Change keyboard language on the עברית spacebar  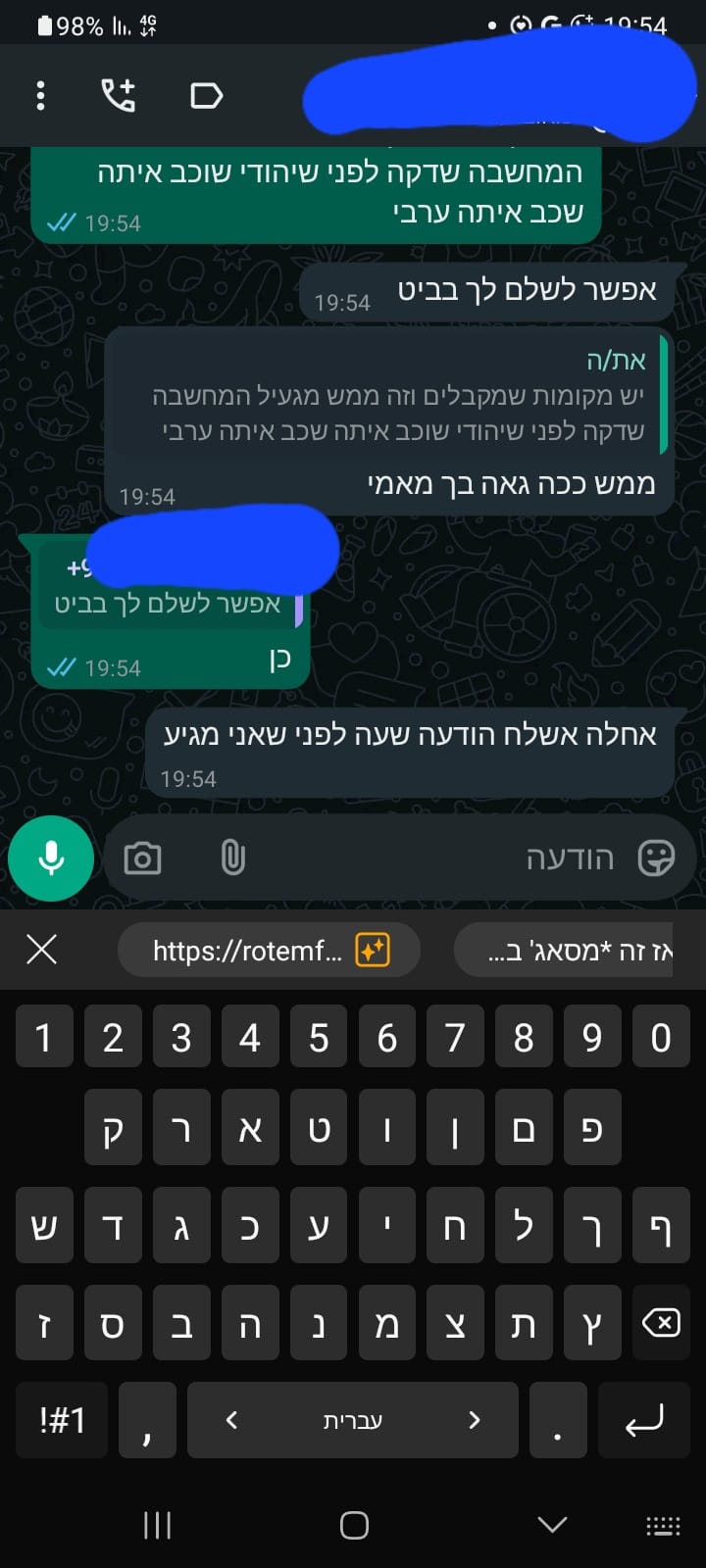click(353, 1420)
